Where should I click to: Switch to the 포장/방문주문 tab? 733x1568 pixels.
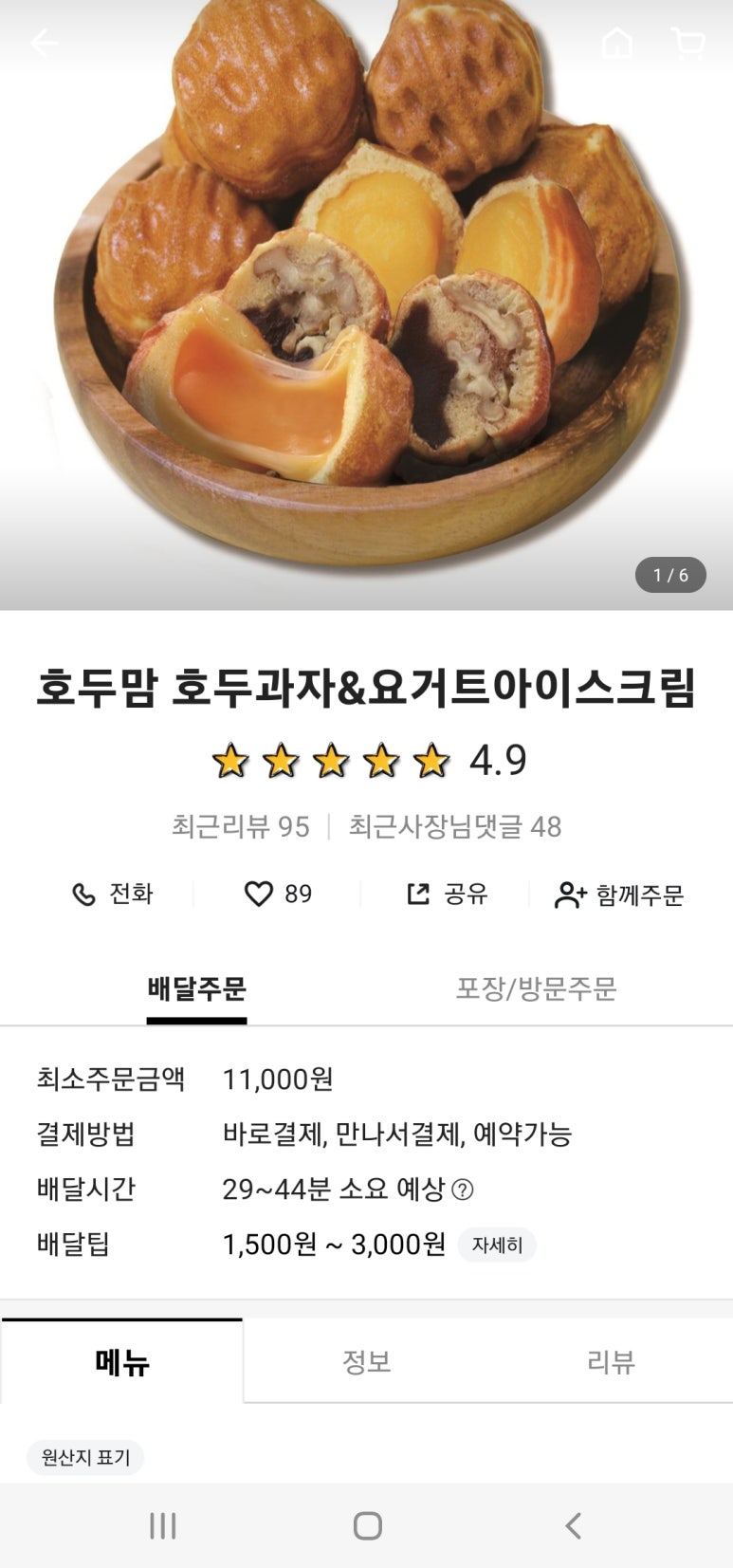click(x=536, y=988)
